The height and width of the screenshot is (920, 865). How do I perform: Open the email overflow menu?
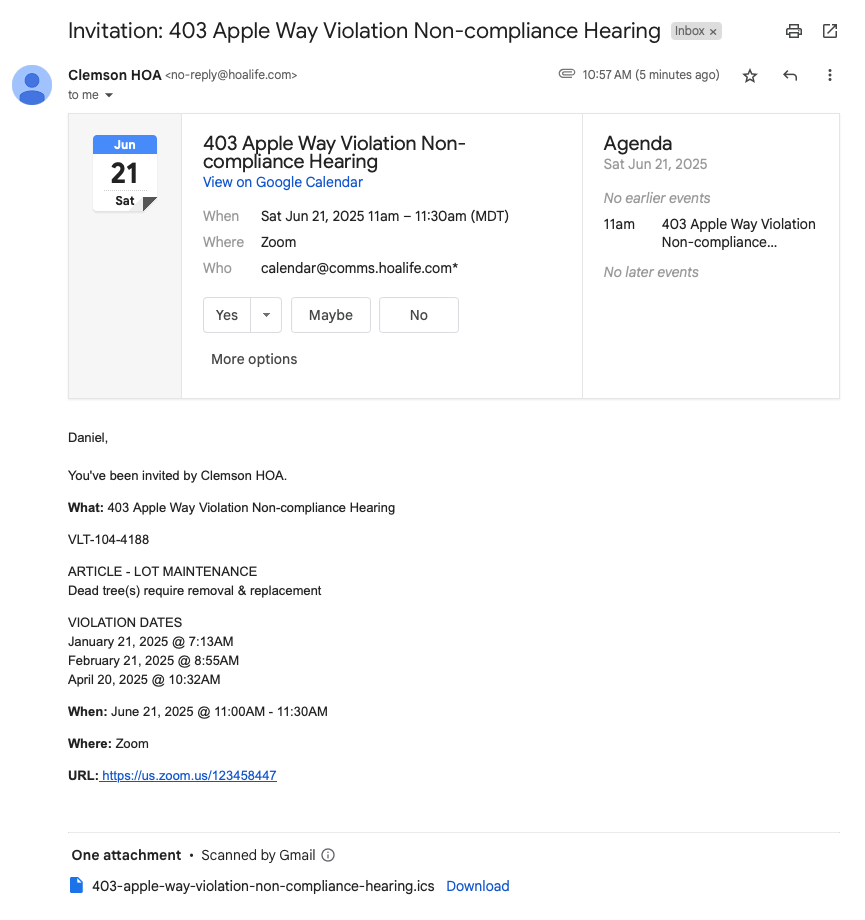pyautogui.click(x=830, y=76)
